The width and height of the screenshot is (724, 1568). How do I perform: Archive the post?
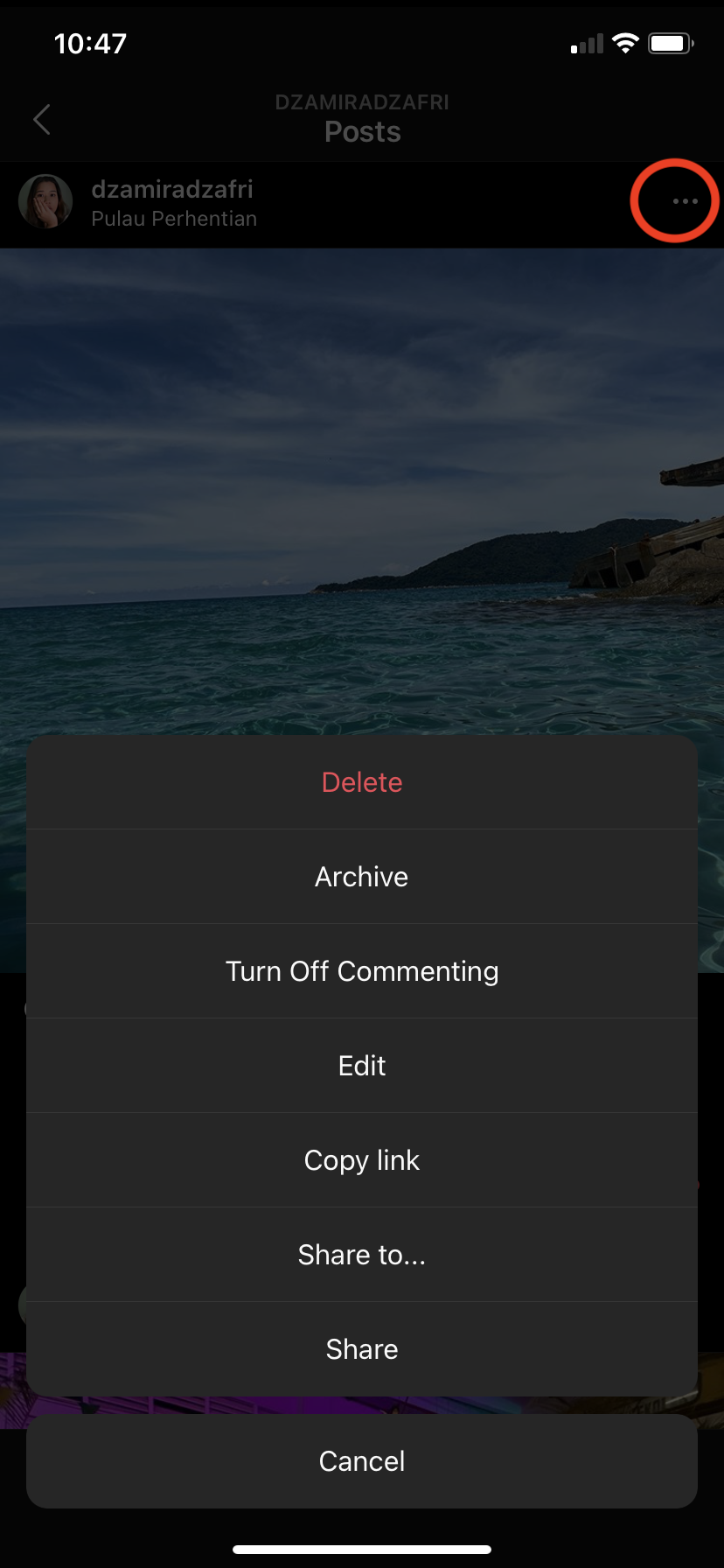click(x=362, y=877)
